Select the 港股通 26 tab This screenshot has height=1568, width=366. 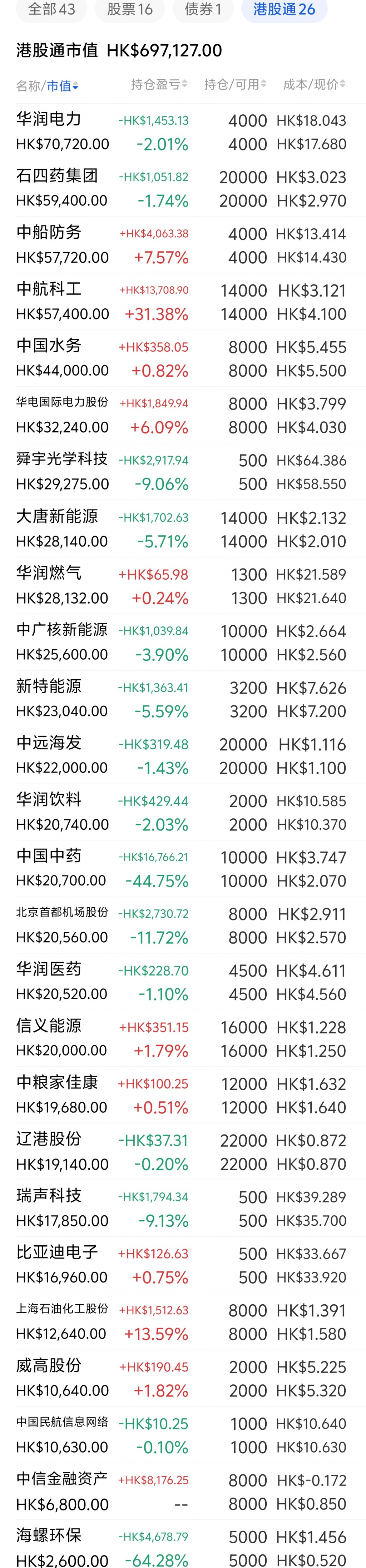[284, 9]
